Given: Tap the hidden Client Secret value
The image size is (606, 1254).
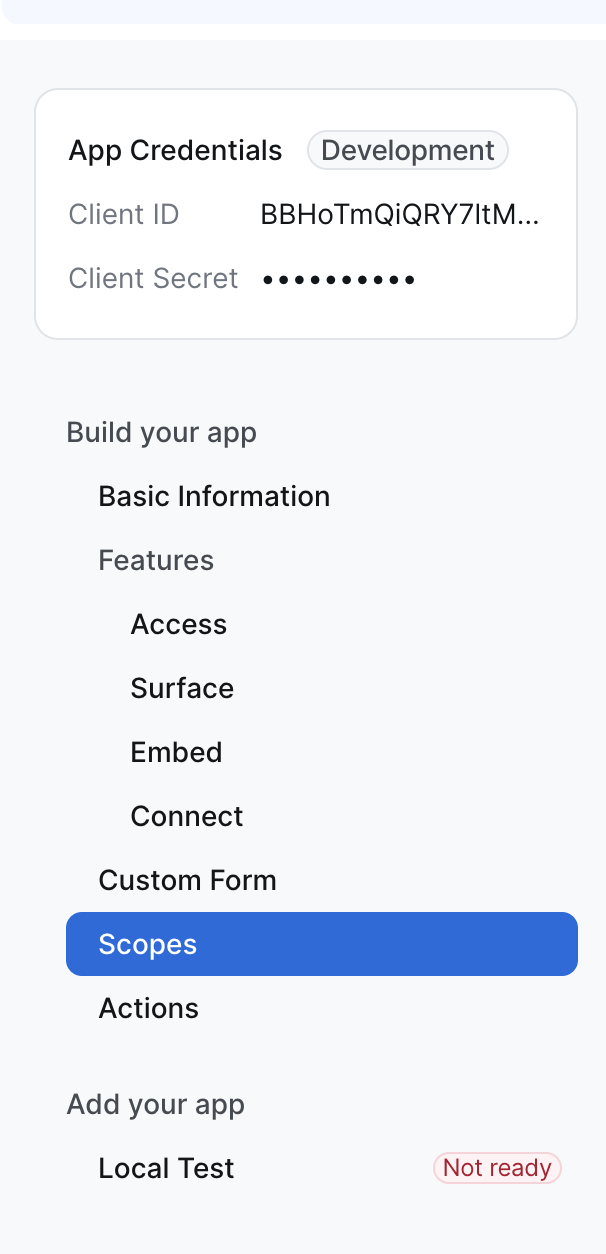Looking at the screenshot, I should click(x=339, y=279).
